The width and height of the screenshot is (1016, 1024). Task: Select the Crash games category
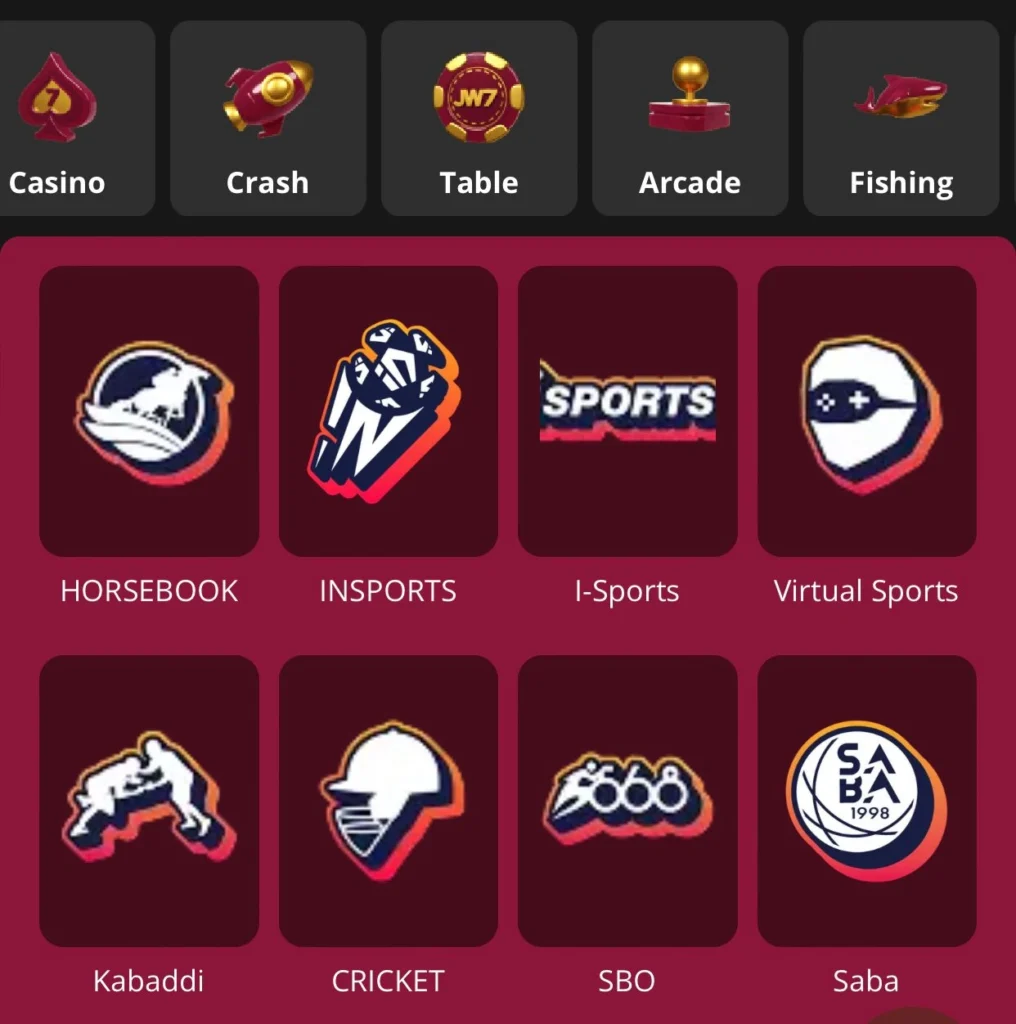tap(268, 120)
